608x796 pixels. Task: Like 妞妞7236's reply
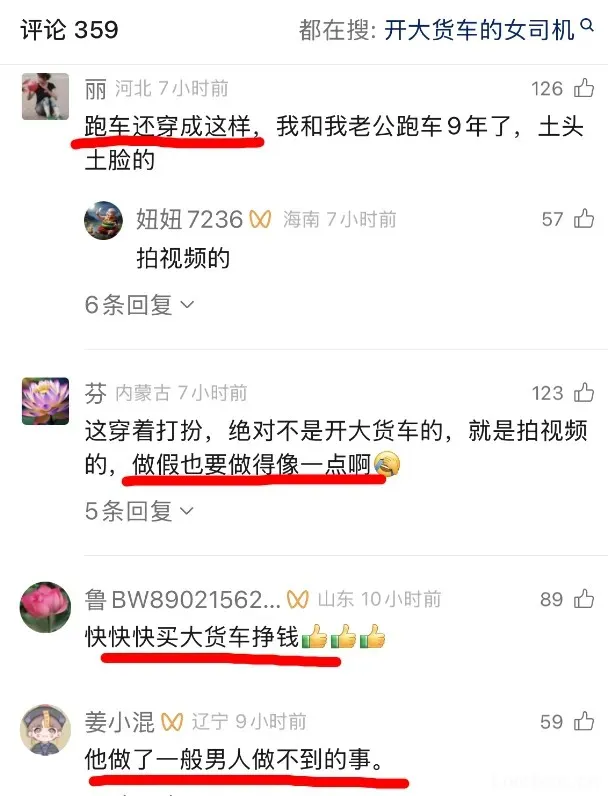(584, 219)
